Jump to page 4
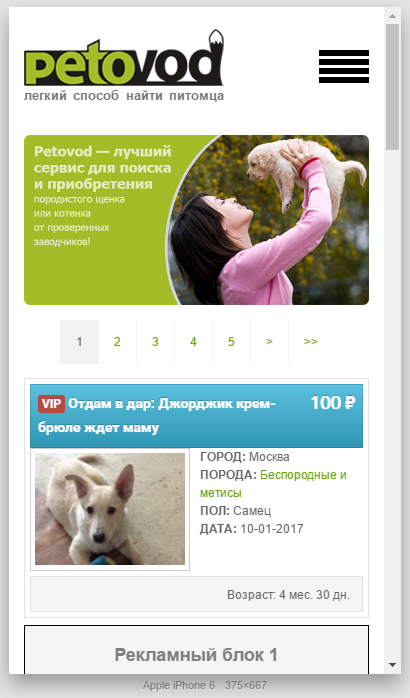Image resolution: width=410 pixels, height=698 pixels. pos(193,342)
